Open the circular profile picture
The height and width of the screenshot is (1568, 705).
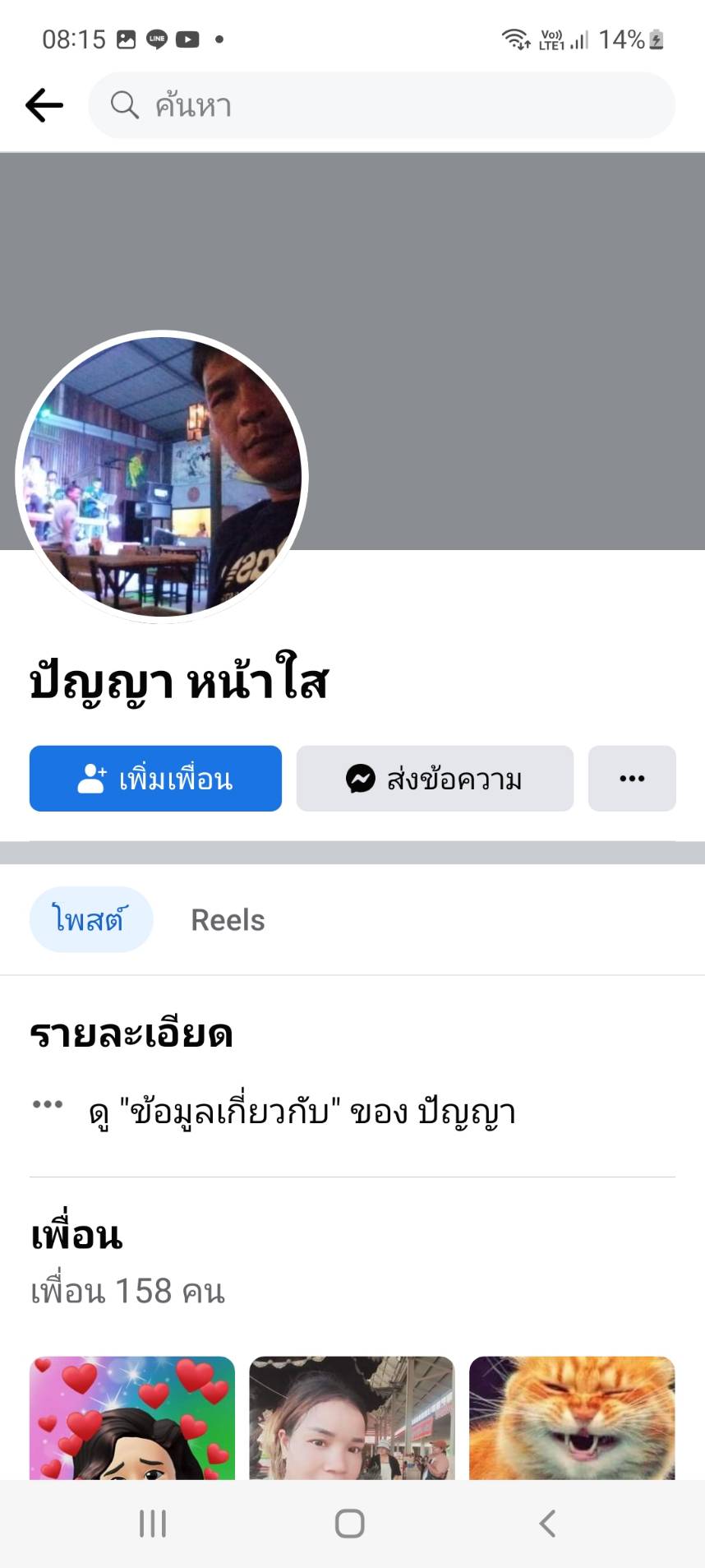(162, 477)
